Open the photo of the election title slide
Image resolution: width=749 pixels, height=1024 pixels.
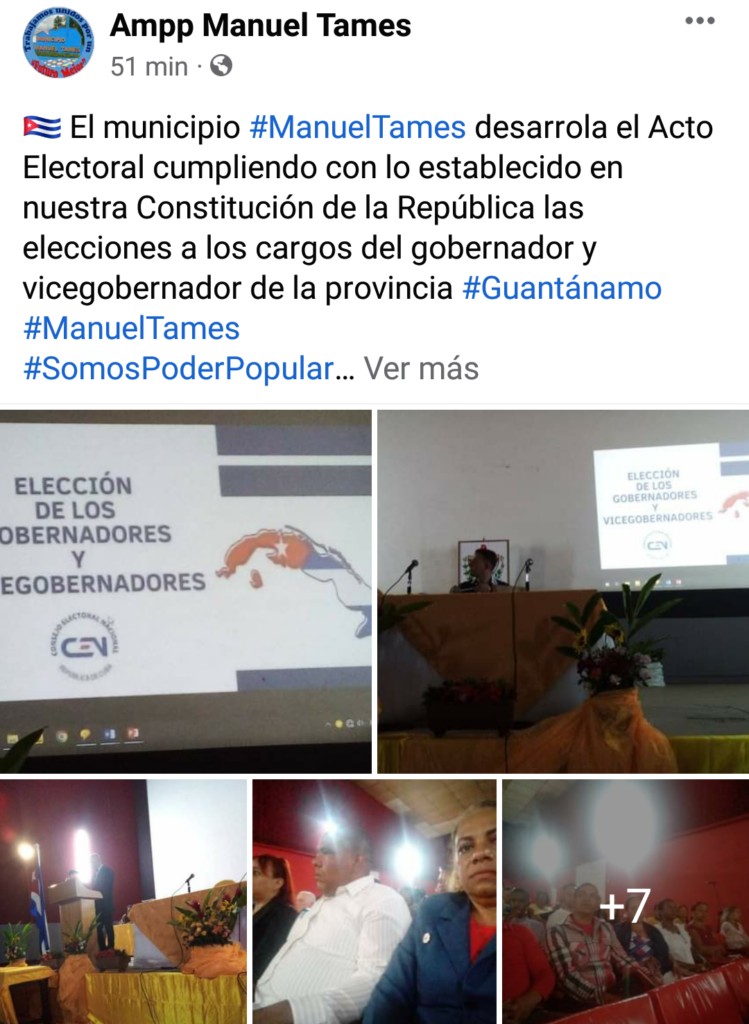(185, 590)
